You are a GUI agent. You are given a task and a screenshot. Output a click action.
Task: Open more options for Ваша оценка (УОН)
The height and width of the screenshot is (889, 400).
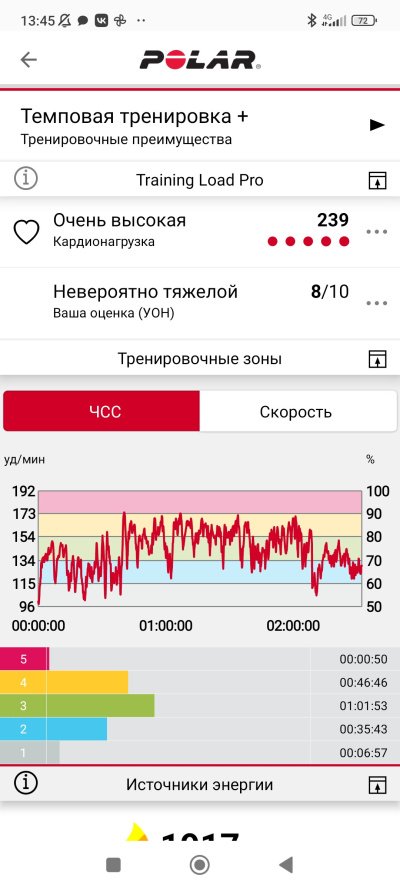pos(377,303)
